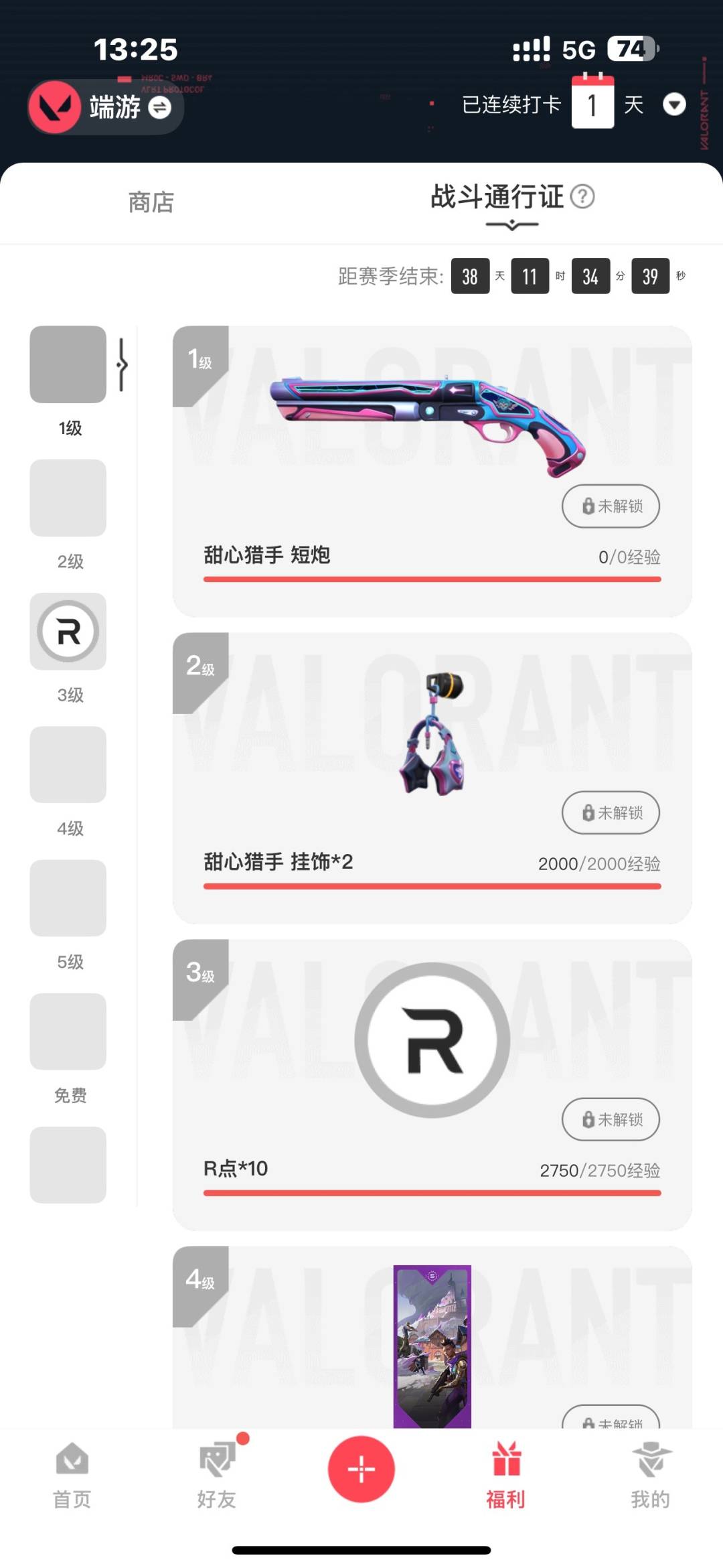The image size is (723, 1568).
Task: Tap the 未解锁 lock on the R点*10 card
Action: coord(611,1119)
